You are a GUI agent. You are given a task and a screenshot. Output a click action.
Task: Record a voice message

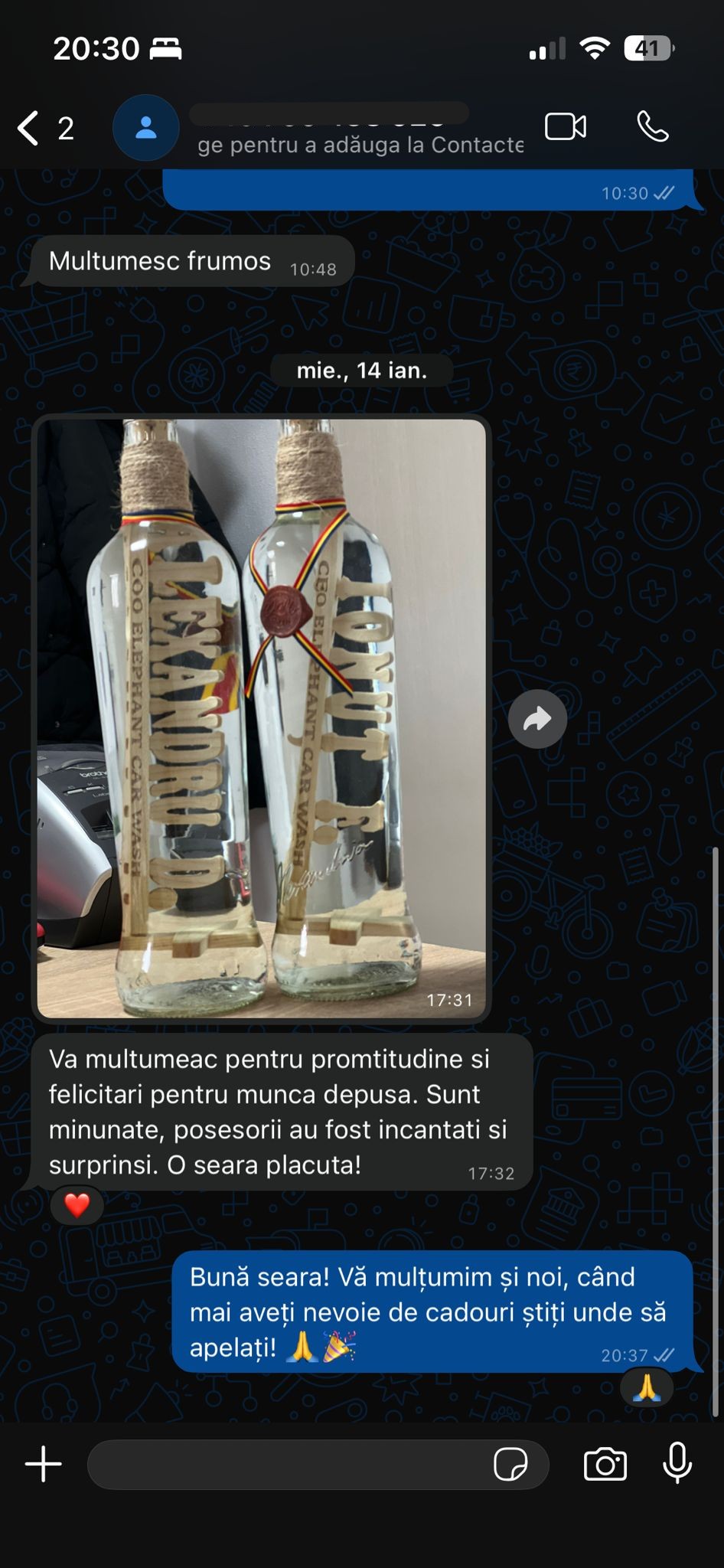pos(677,1463)
